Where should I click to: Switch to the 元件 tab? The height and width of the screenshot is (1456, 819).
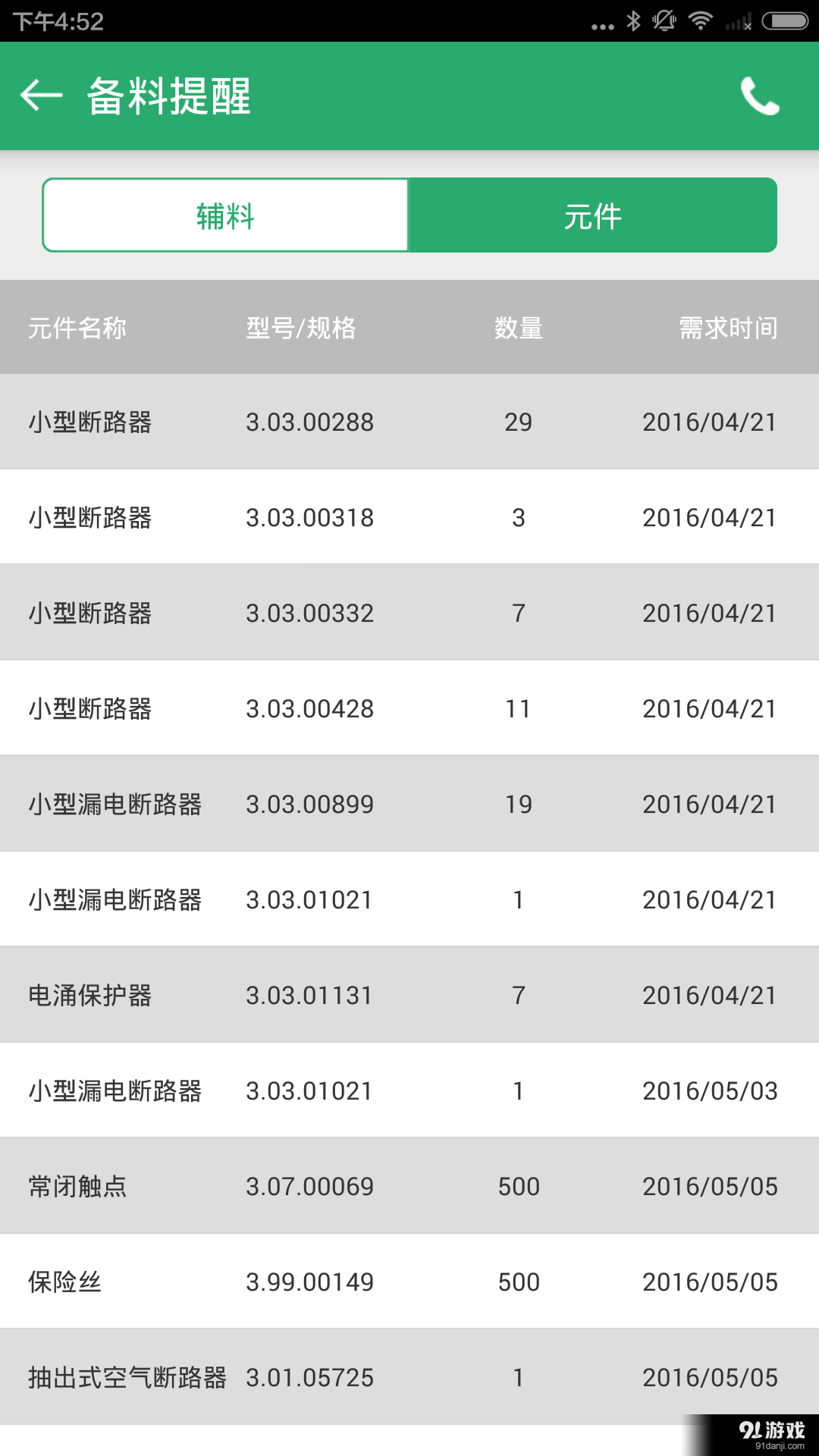[592, 215]
